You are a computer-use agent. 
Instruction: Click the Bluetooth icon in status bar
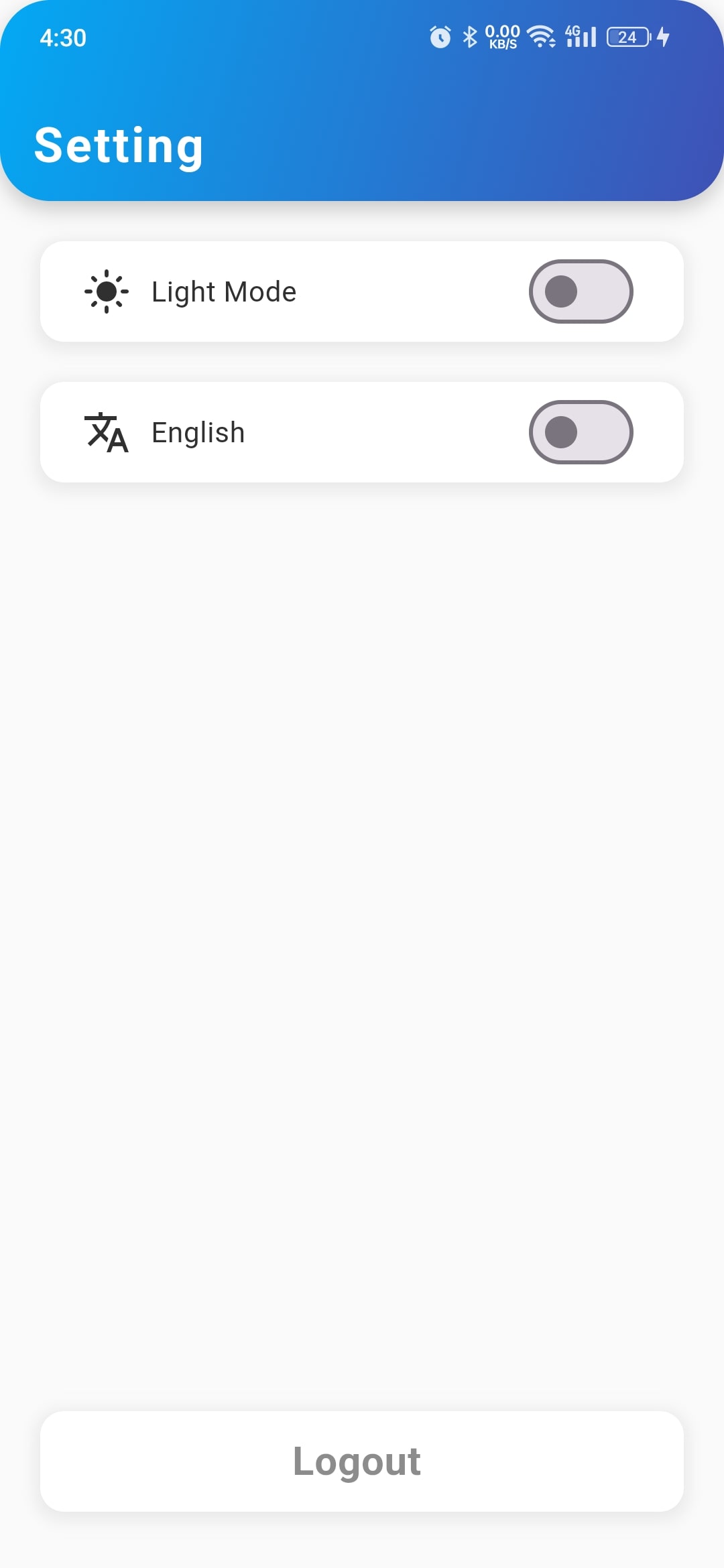click(469, 37)
